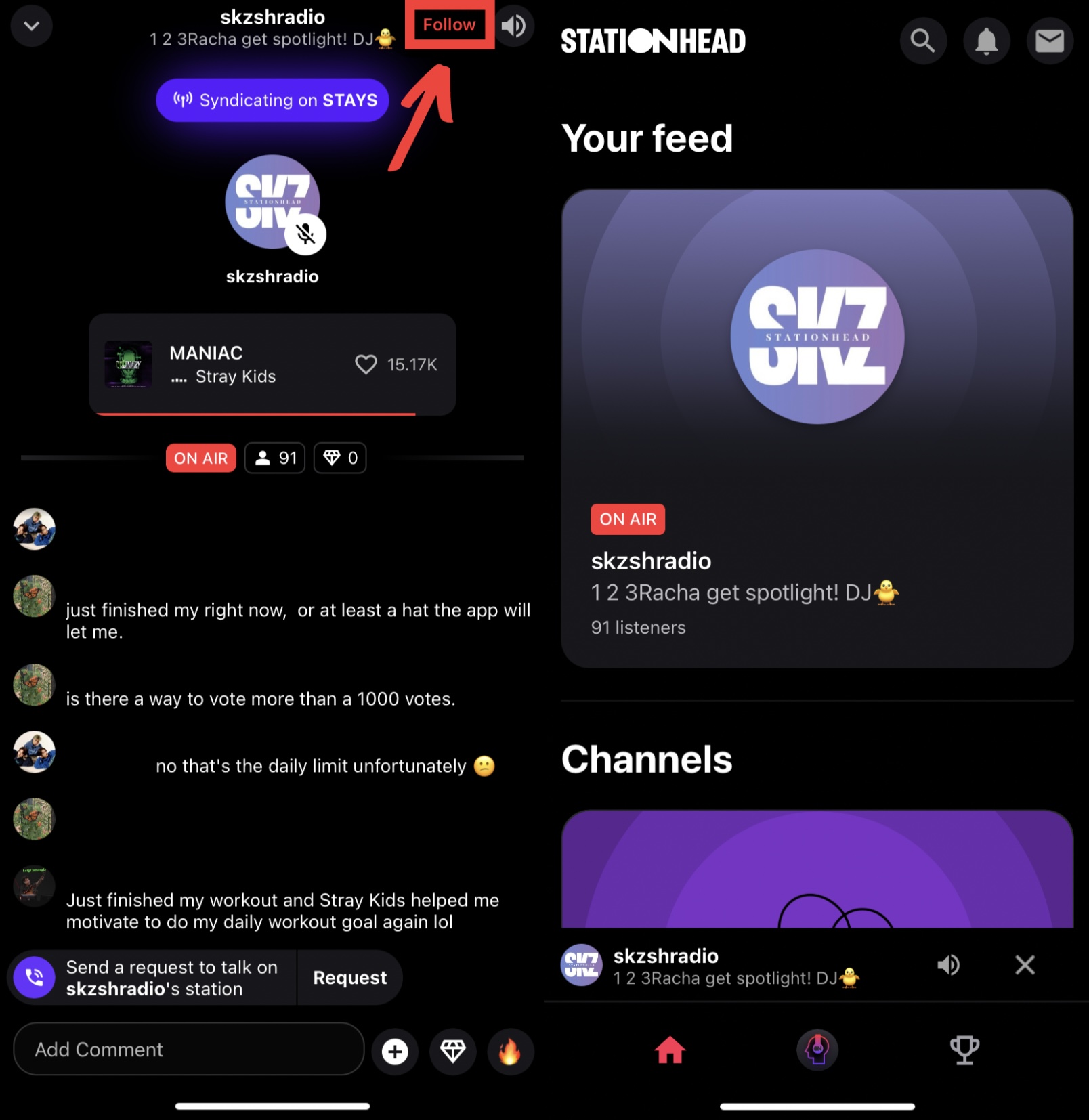Open the notifications bell
1089x1120 pixels.
(986, 41)
